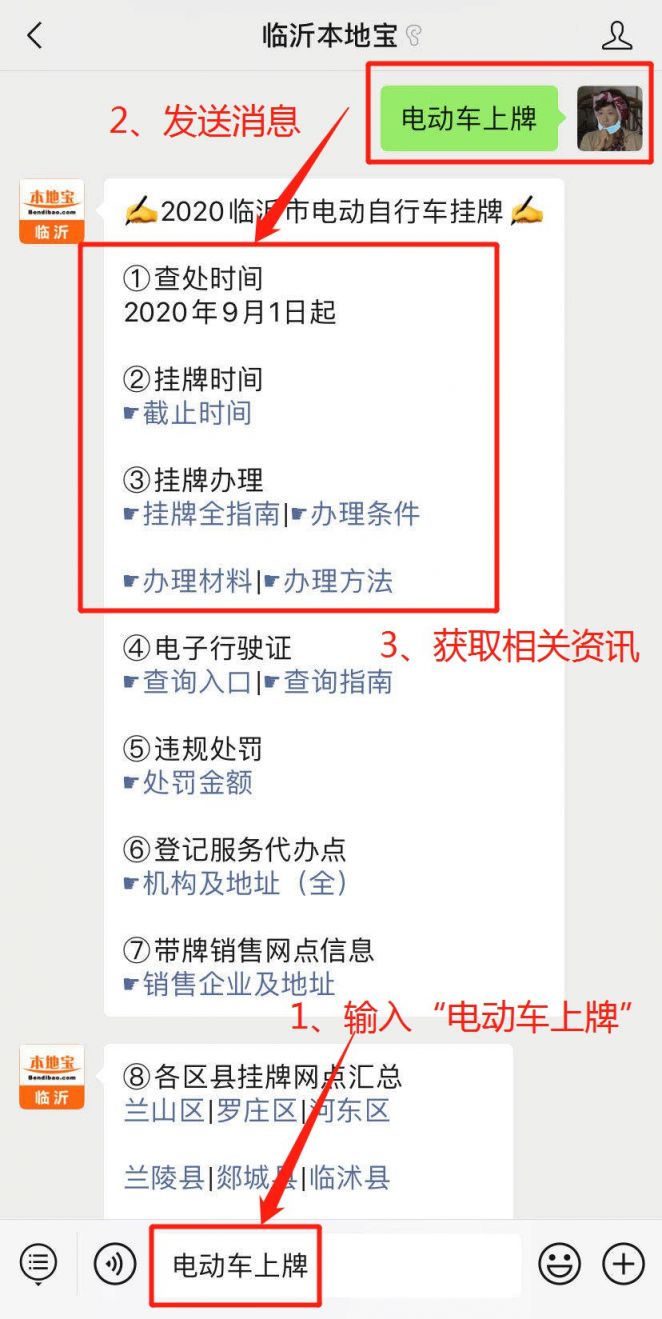Screen dimensions: 662x1319
Task: Open the 办理方法 link
Action: [x=337, y=581]
